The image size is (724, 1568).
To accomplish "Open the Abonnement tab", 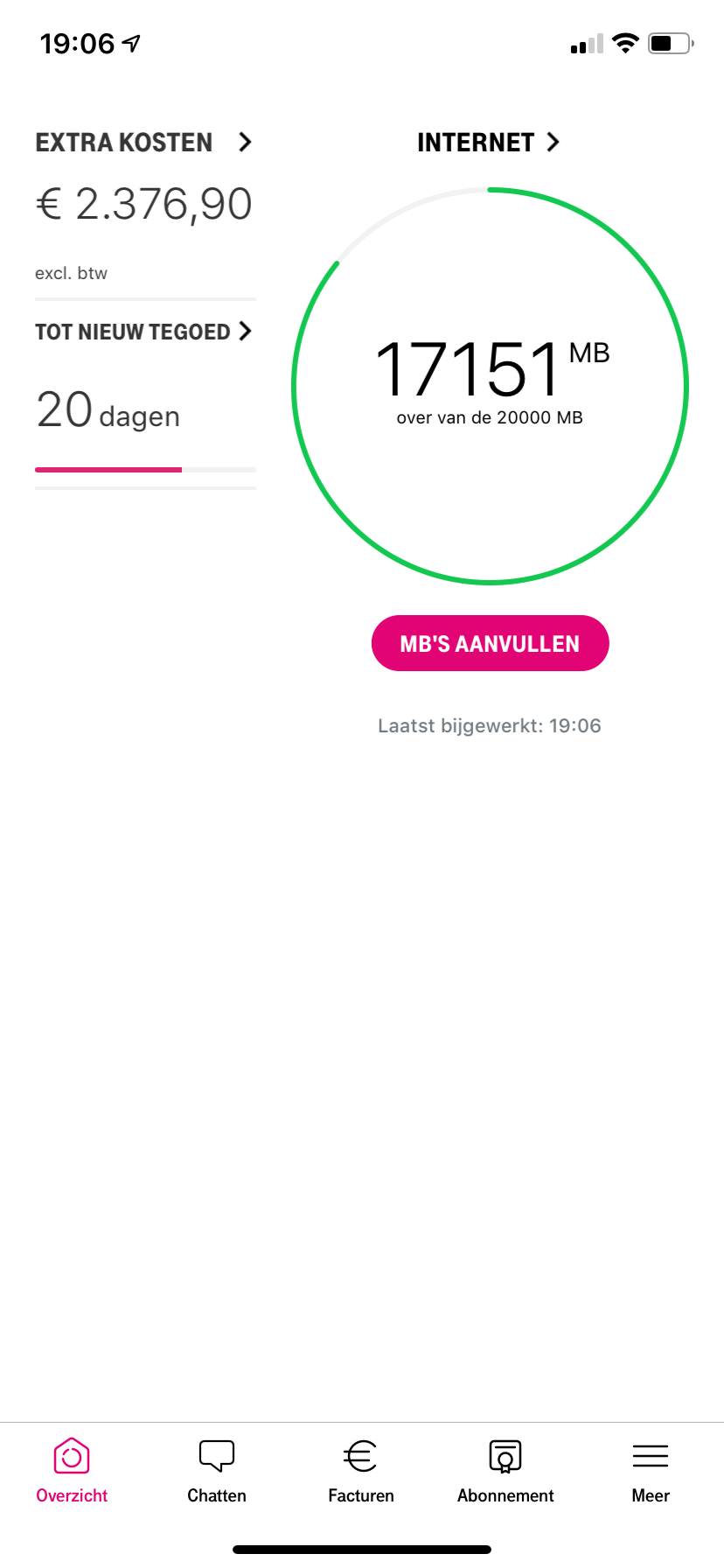I will click(x=505, y=1471).
